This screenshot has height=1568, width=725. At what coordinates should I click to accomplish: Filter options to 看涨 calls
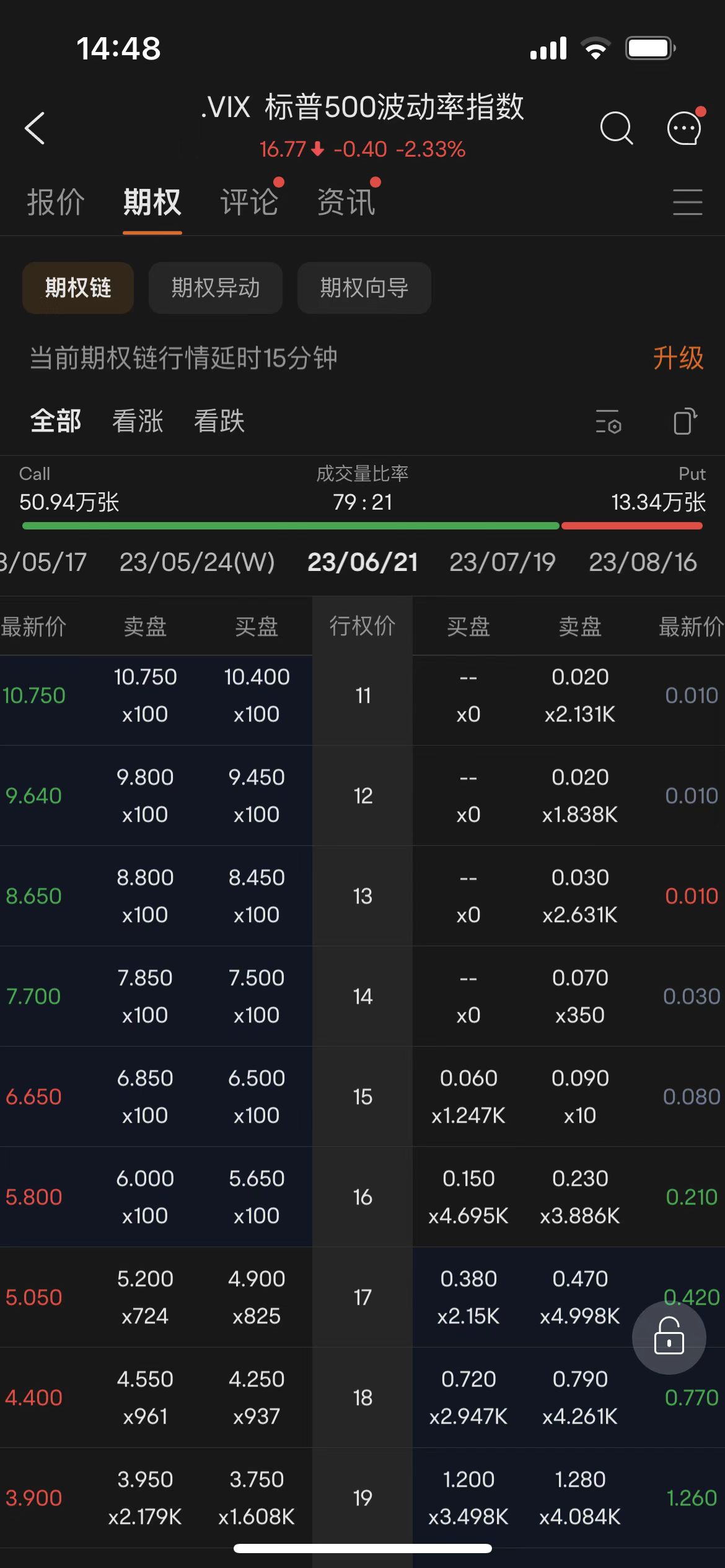pyautogui.click(x=138, y=421)
